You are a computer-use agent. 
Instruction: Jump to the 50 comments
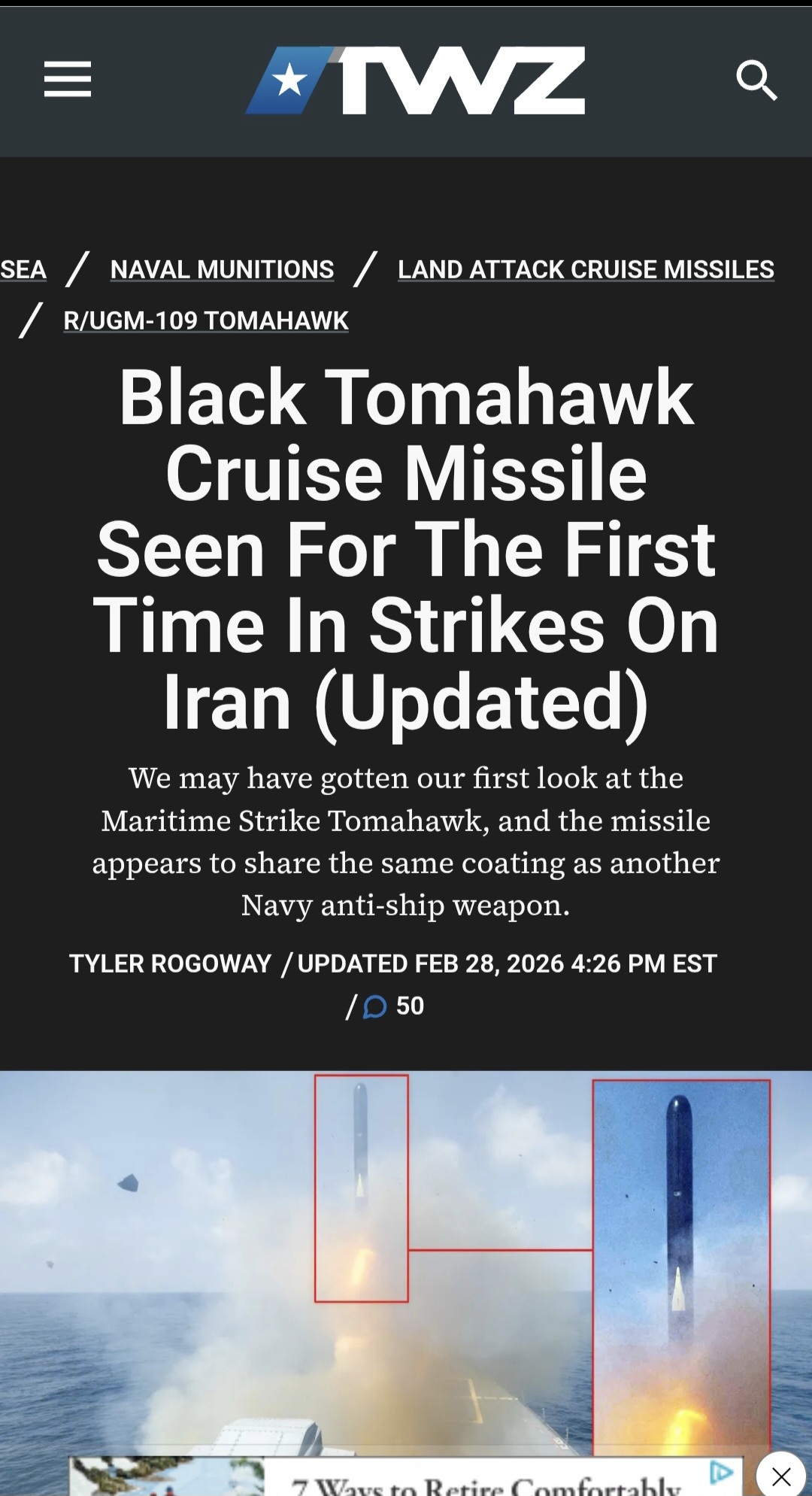394,1006
